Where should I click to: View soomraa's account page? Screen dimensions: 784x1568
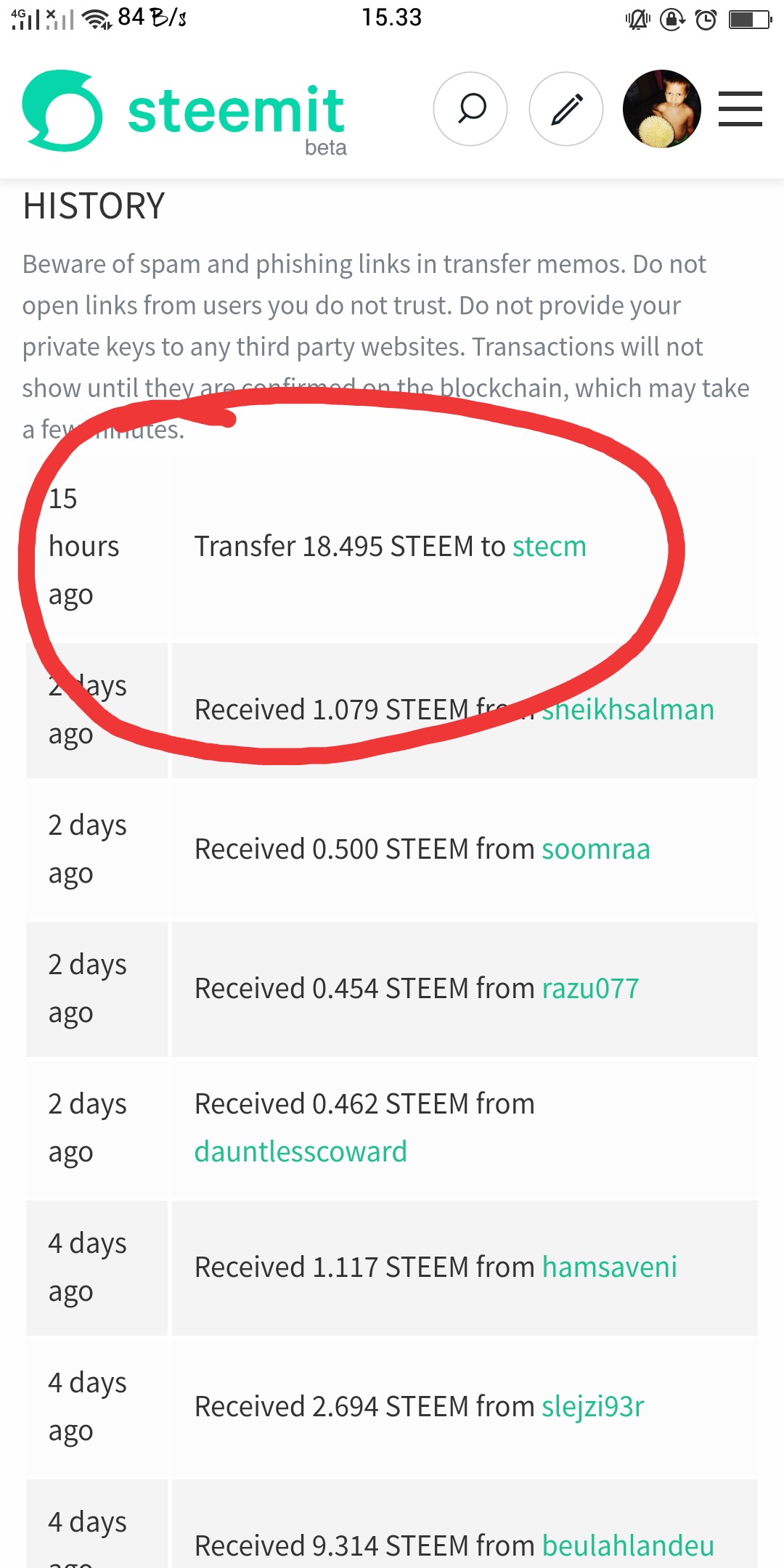595,849
